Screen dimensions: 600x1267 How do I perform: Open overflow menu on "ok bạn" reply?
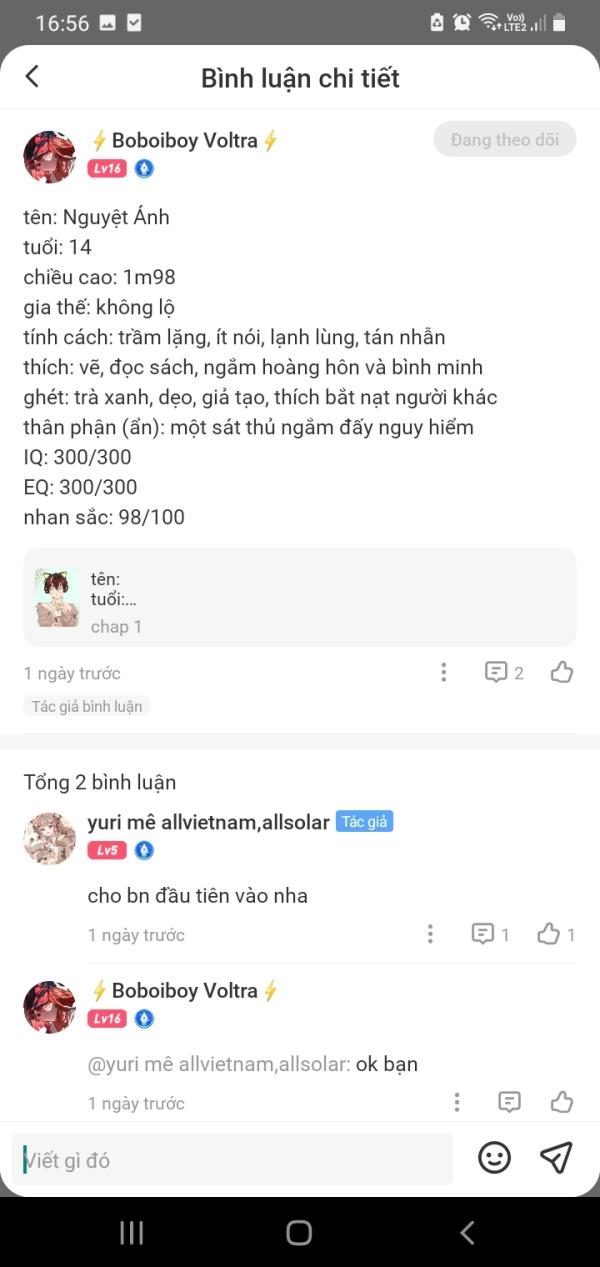pyautogui.click(x=457, y=1102)
